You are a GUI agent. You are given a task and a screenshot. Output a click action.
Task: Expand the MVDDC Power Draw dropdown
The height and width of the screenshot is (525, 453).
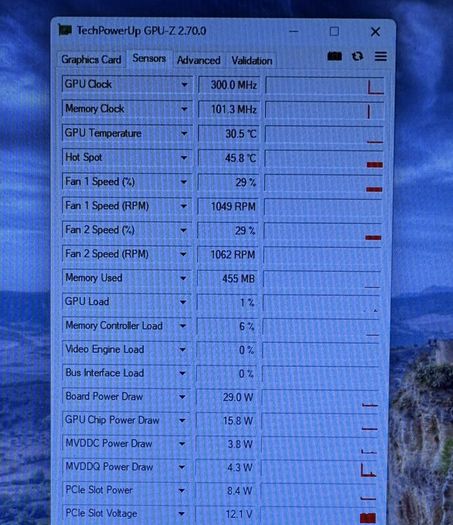pos(182,444)
